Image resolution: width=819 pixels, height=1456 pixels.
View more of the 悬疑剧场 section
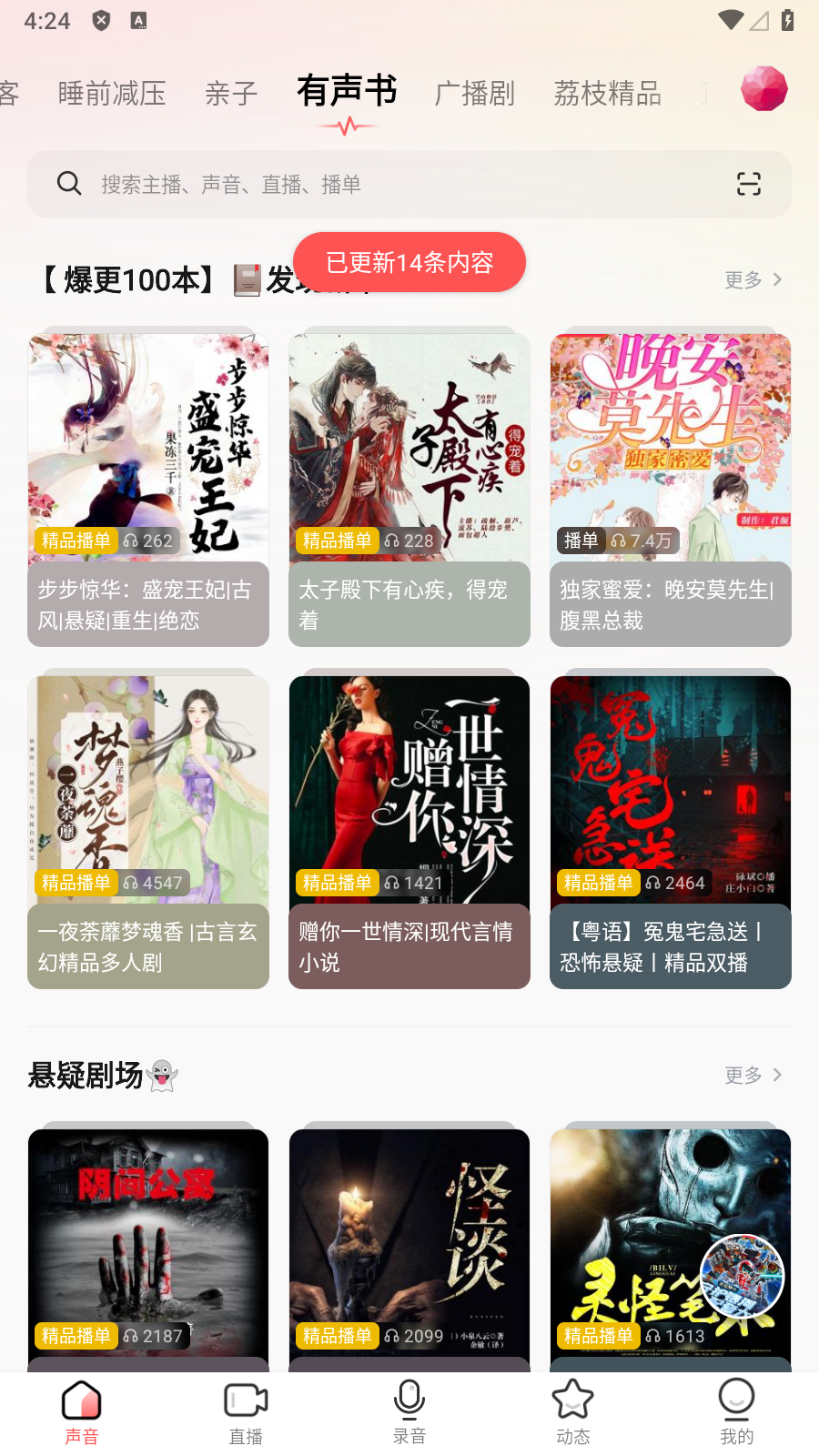tap(753, 1075)
